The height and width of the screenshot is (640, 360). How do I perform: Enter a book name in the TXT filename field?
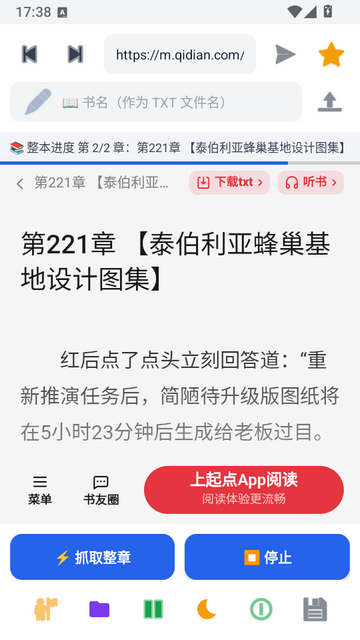156,102
